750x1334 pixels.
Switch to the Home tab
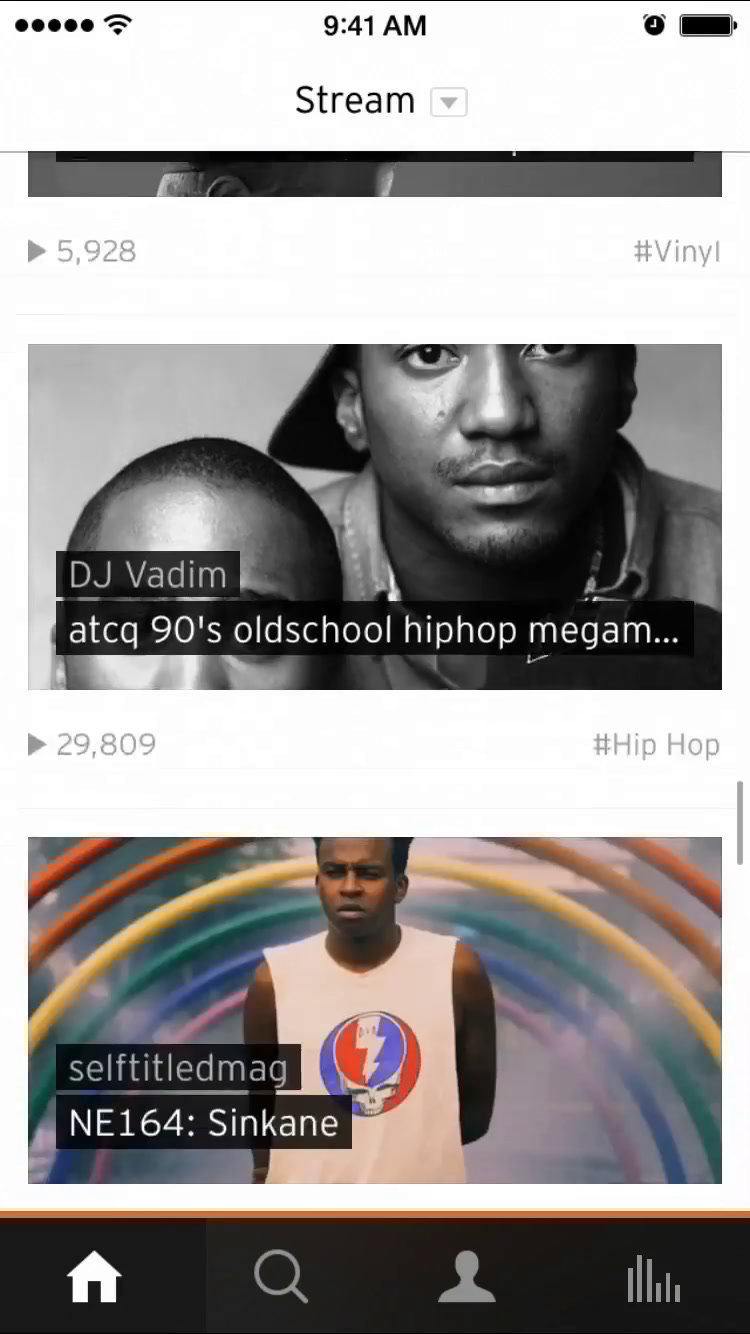point(94,1278)
